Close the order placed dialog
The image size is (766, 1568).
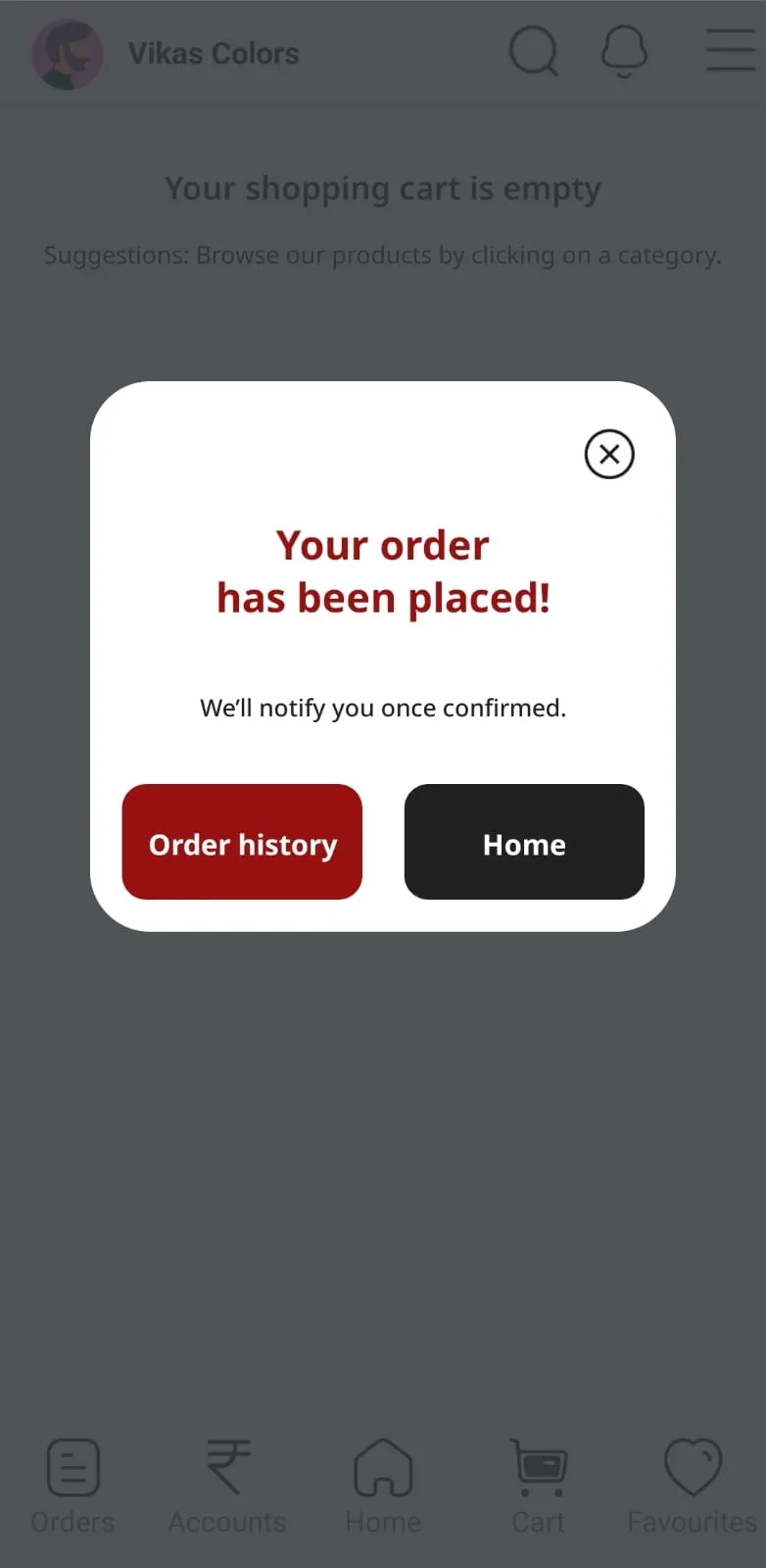(x=609, y=455)
